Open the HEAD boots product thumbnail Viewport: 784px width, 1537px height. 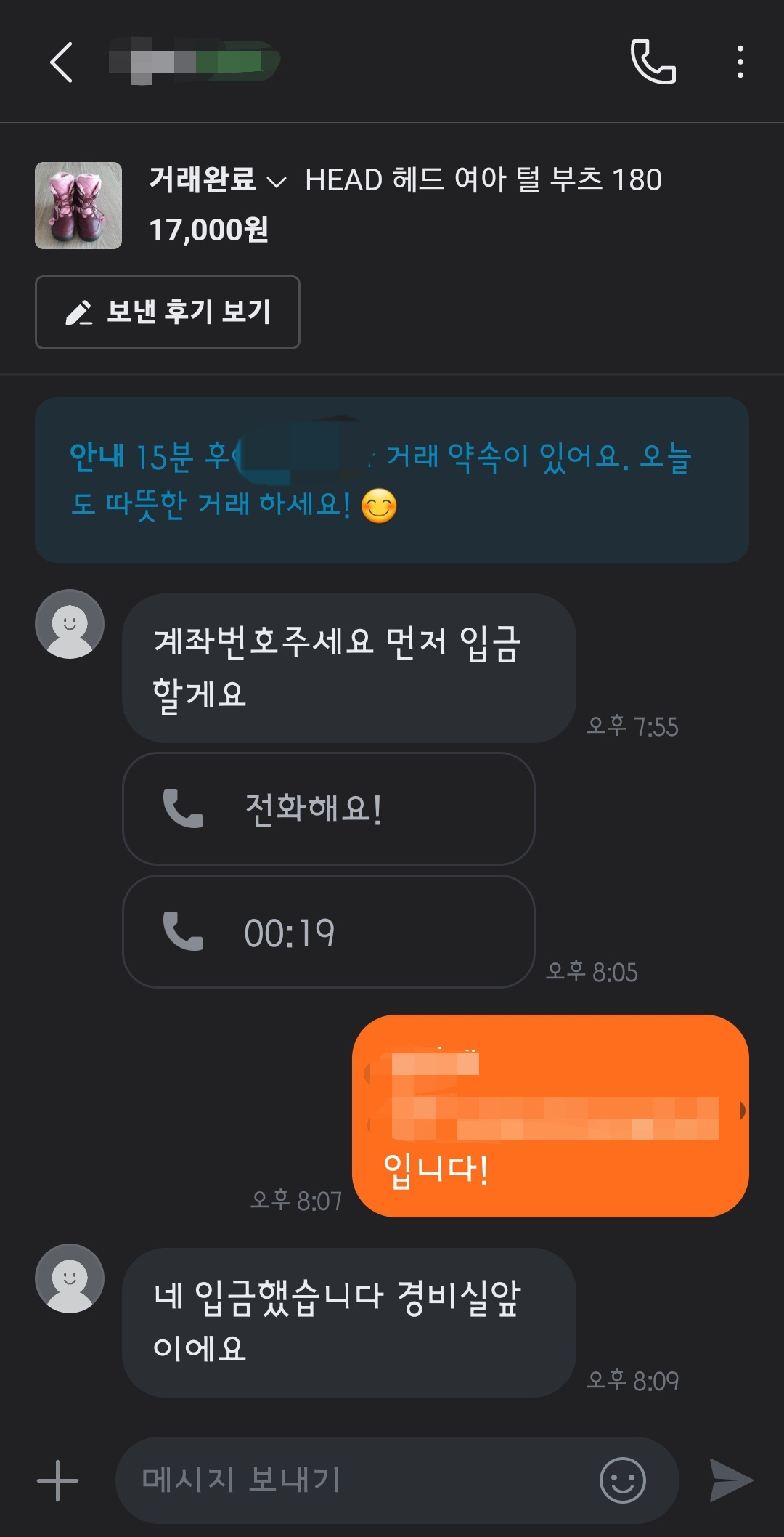click(78, 206)
